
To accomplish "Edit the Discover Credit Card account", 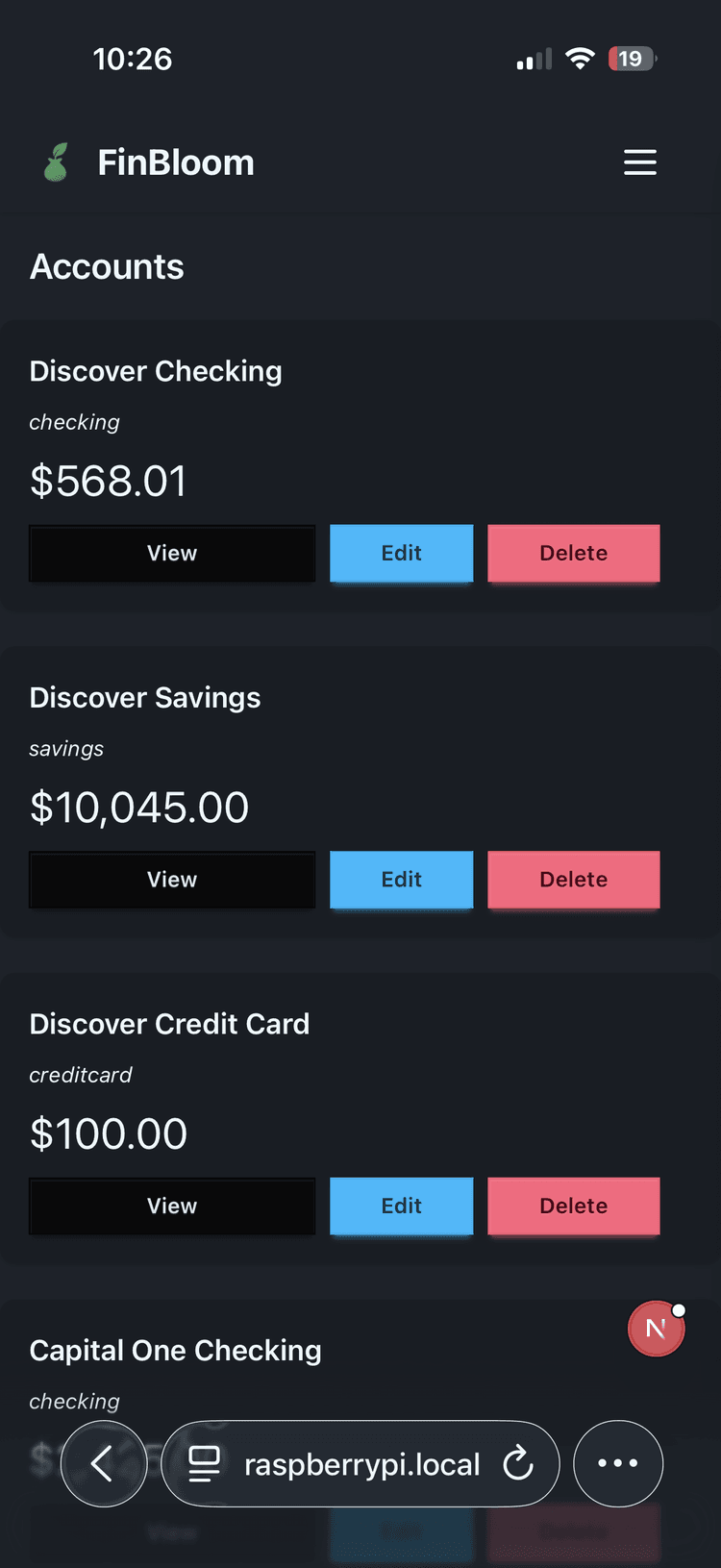I will pyautogui.click(x=401, y=1206).
